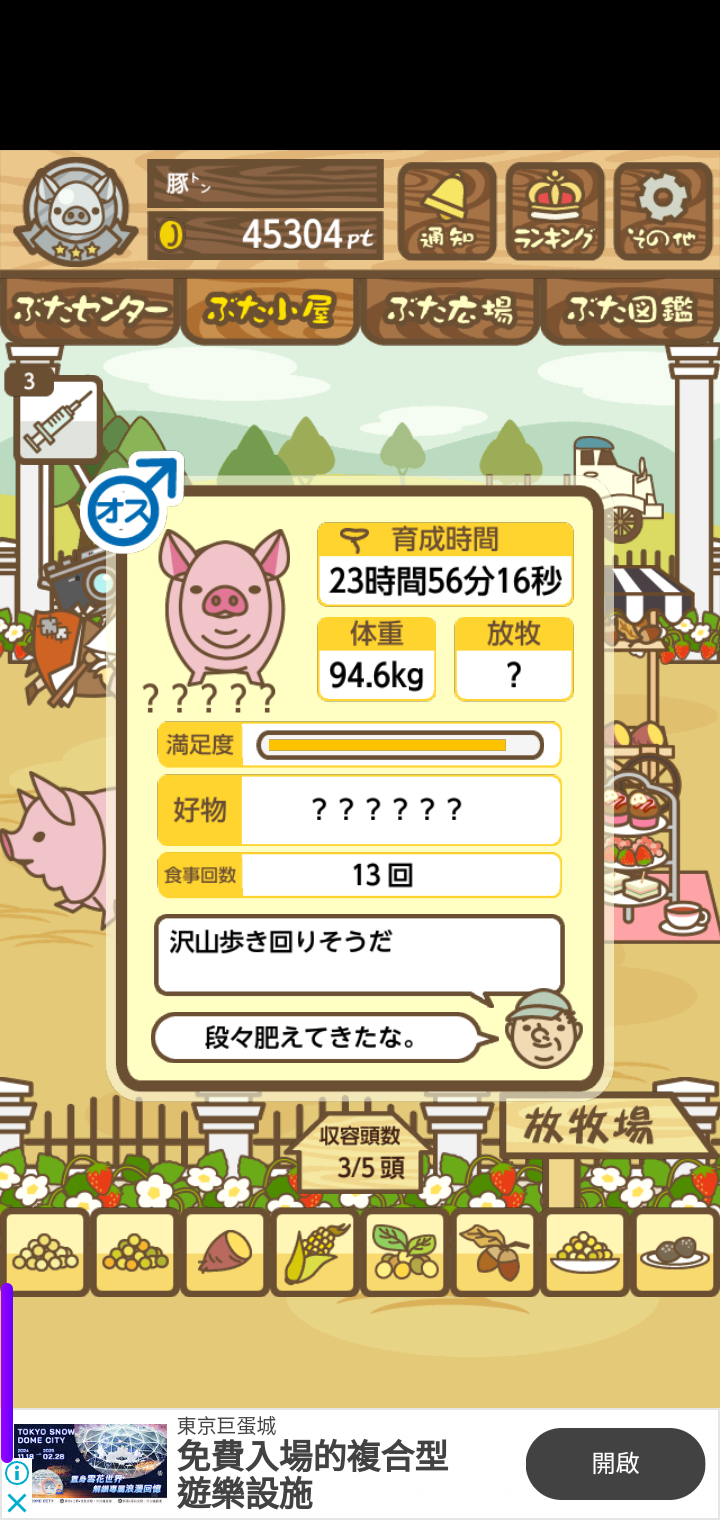Open the その他 gear menu
The width and height of the screenshot is (720, 1520).
point(661,212)
